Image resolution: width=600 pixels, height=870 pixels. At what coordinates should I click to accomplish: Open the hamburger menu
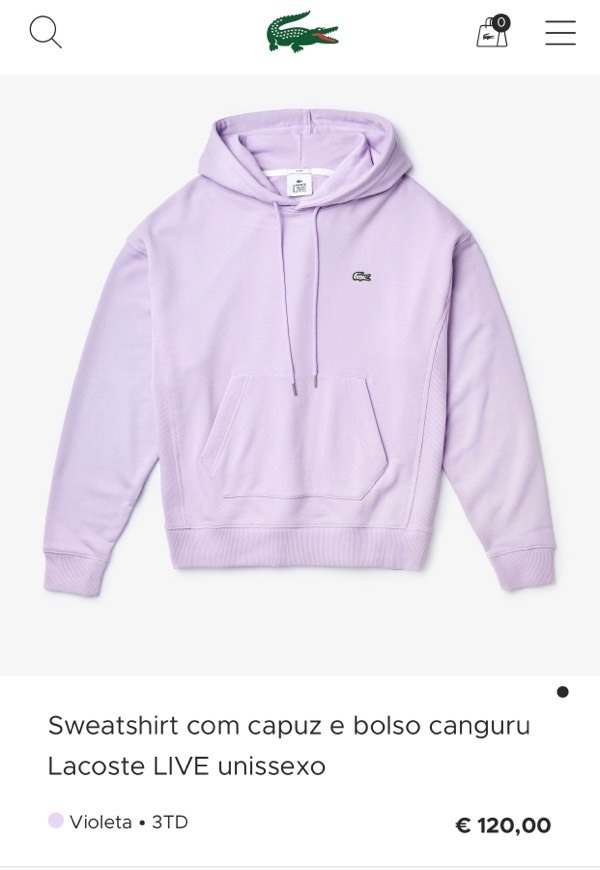click(x=560, y=32)
